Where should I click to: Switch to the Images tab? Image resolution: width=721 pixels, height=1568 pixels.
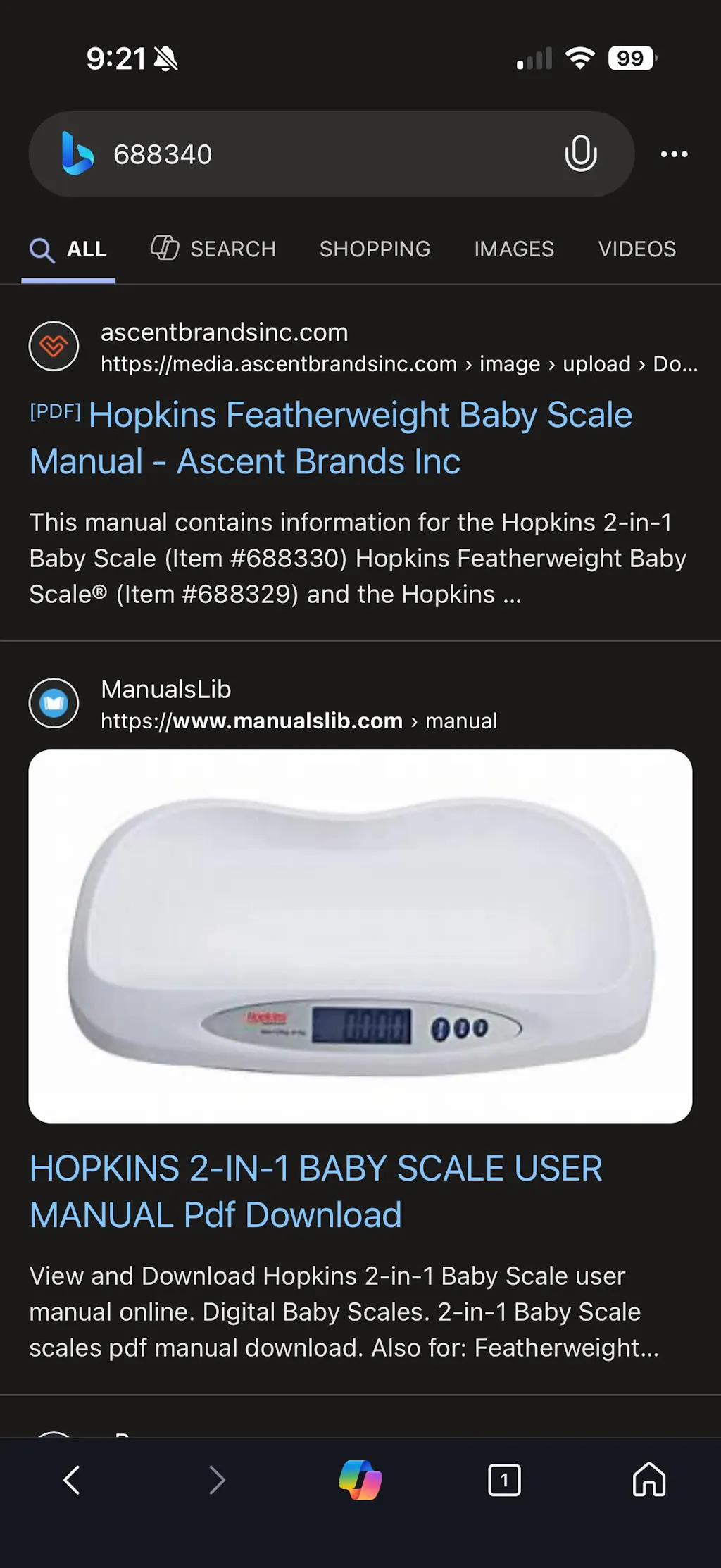click(514, 249)
